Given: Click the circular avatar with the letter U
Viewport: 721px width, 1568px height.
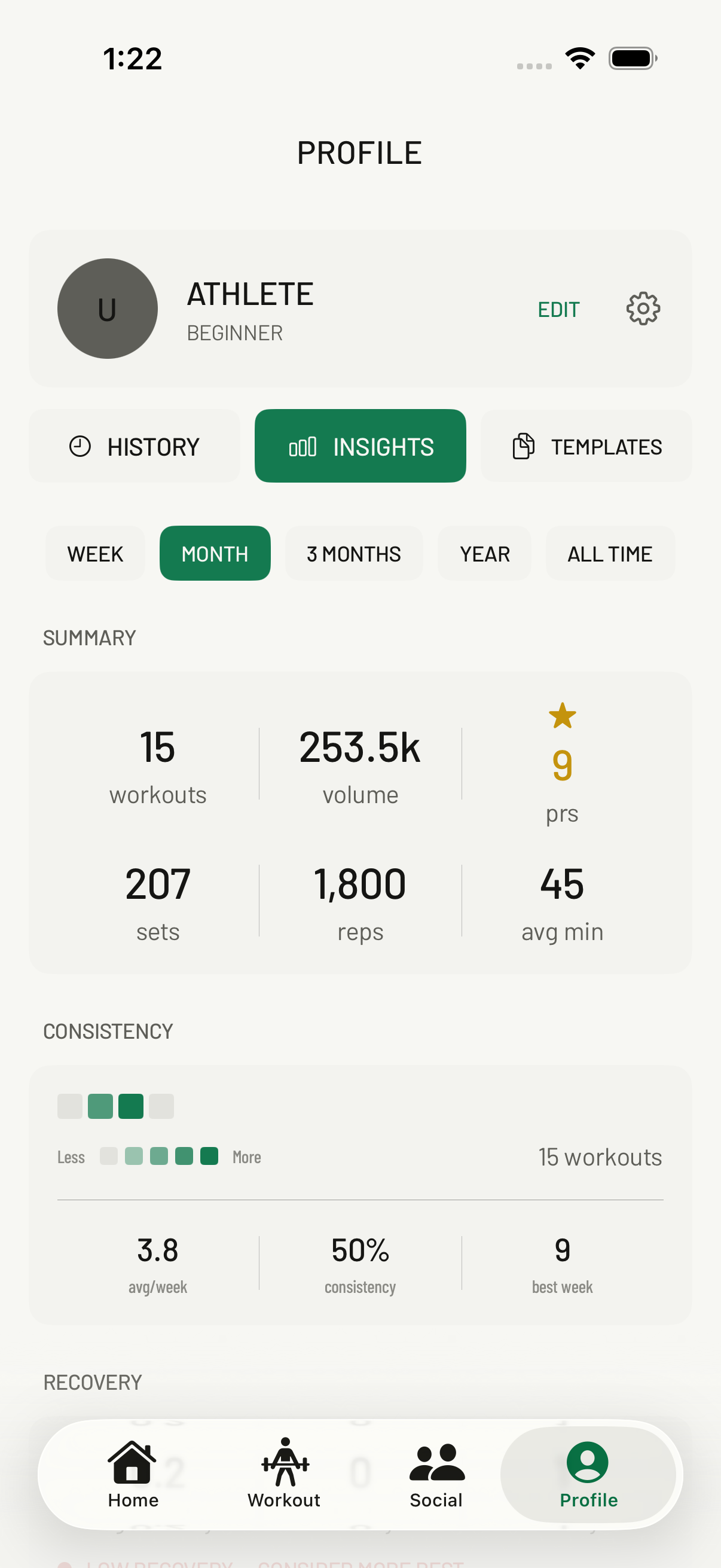Looking at the screenshot, I should tap(107, 309).
